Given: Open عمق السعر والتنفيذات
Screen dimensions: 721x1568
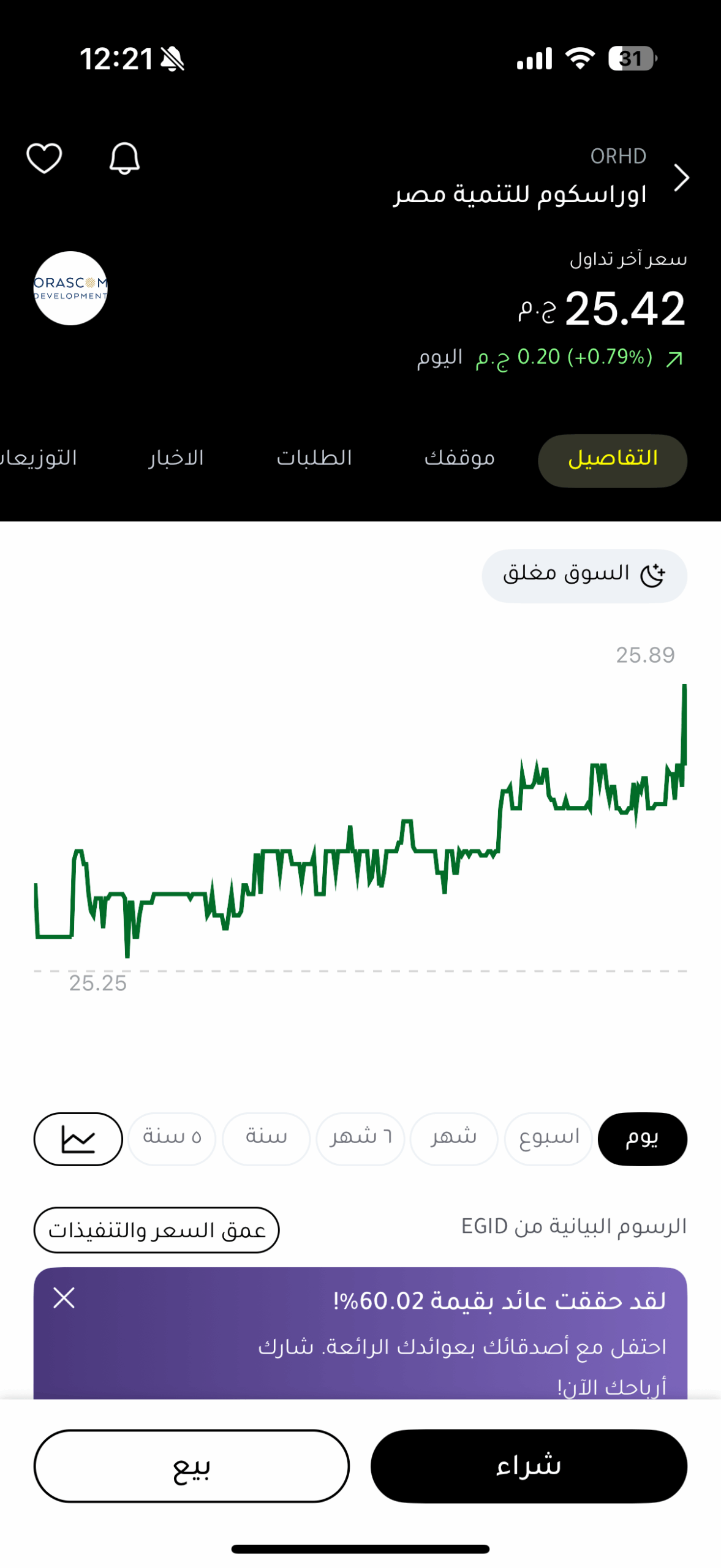Looking at the screenshot, I should click(x=157, y=1230).
